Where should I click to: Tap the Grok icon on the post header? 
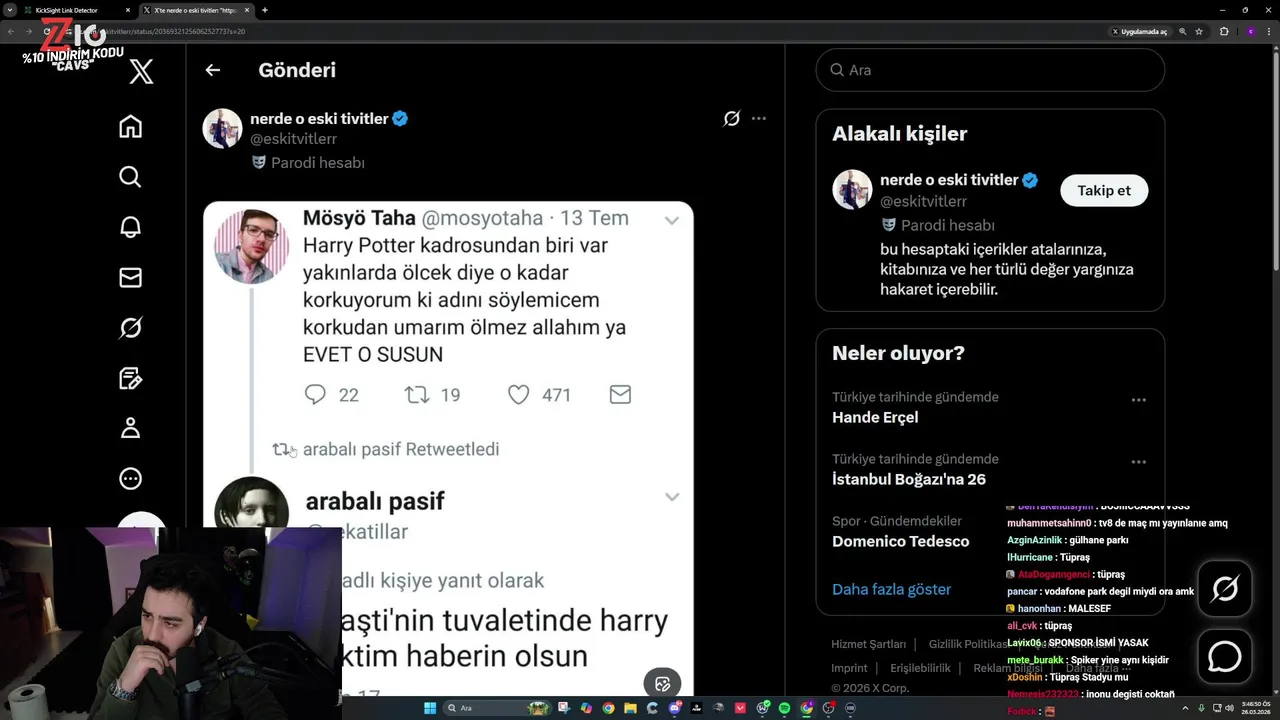pos(731,118)
